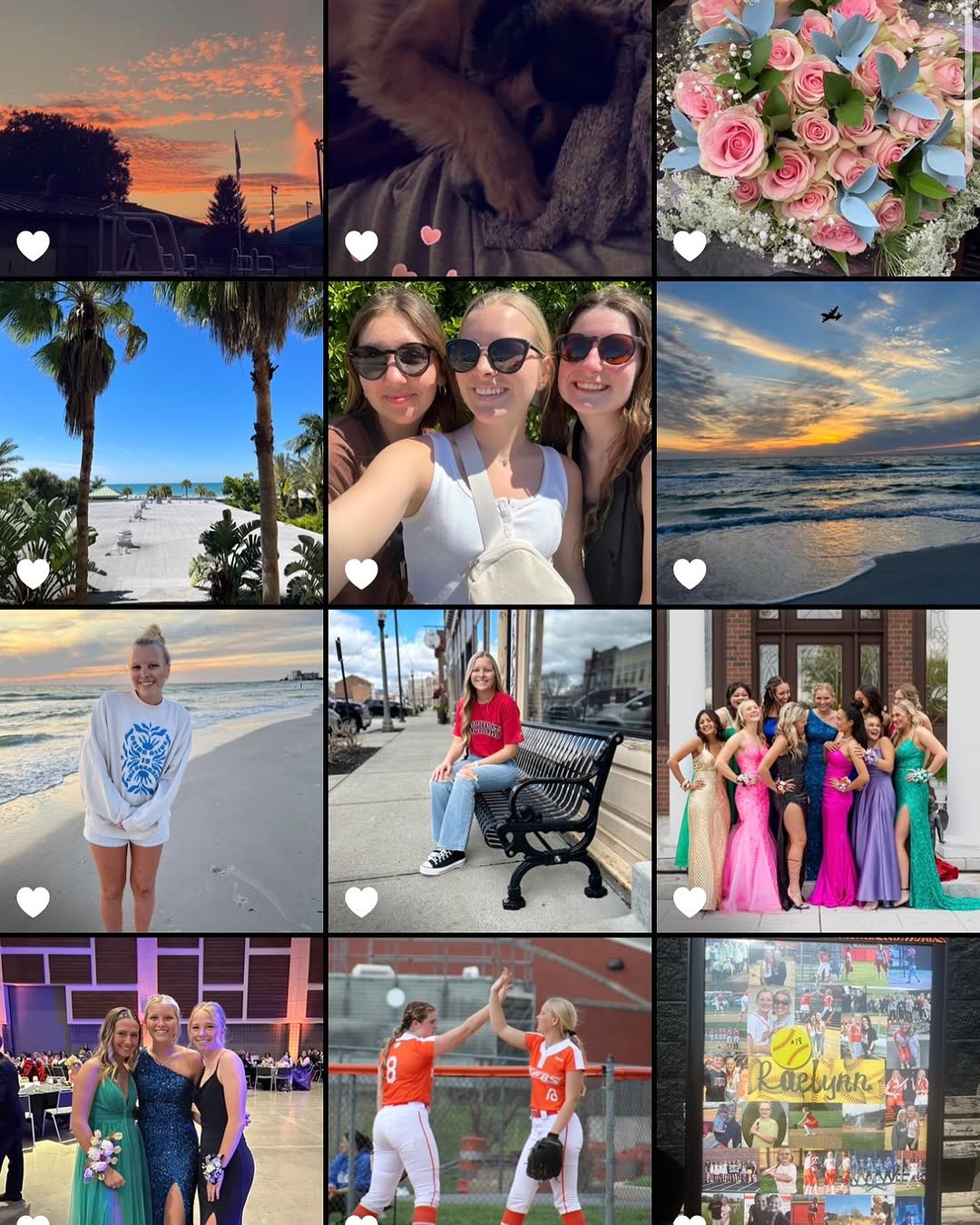Open the group photo in prom dresses

818,771
